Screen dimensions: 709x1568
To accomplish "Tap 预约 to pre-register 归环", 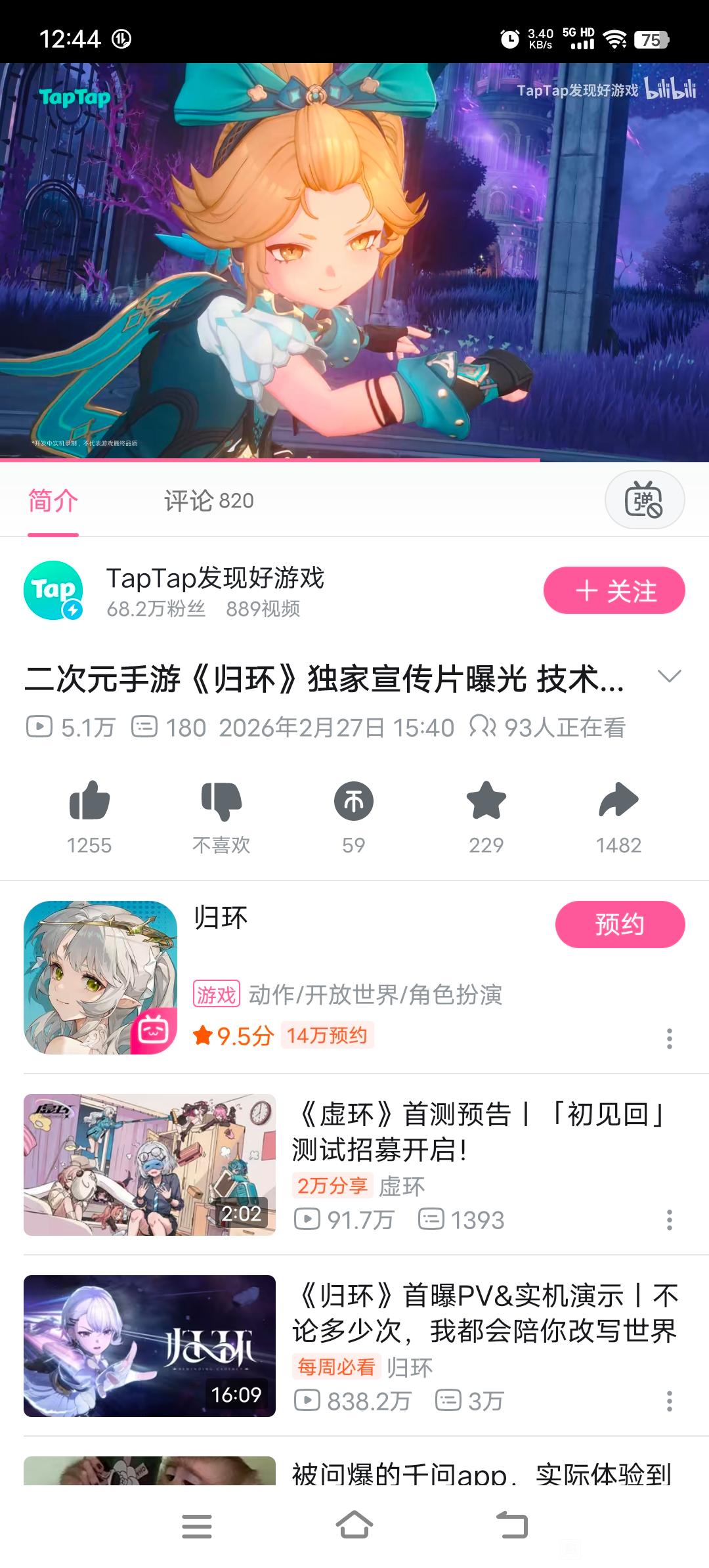I will click(620, 925).
